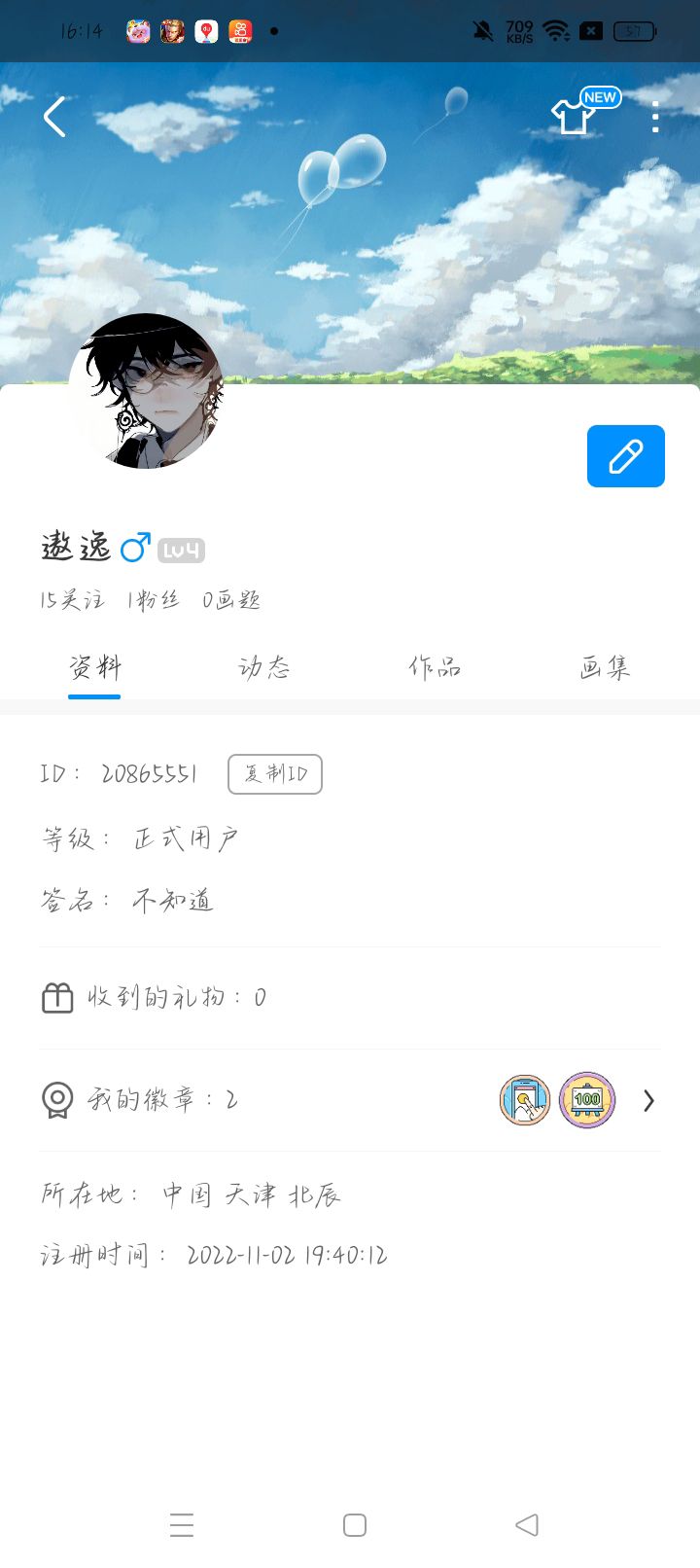Open the T-shirt dress-up icon
The height and width of the screenshot is (1568, 700).
[574, 117]
